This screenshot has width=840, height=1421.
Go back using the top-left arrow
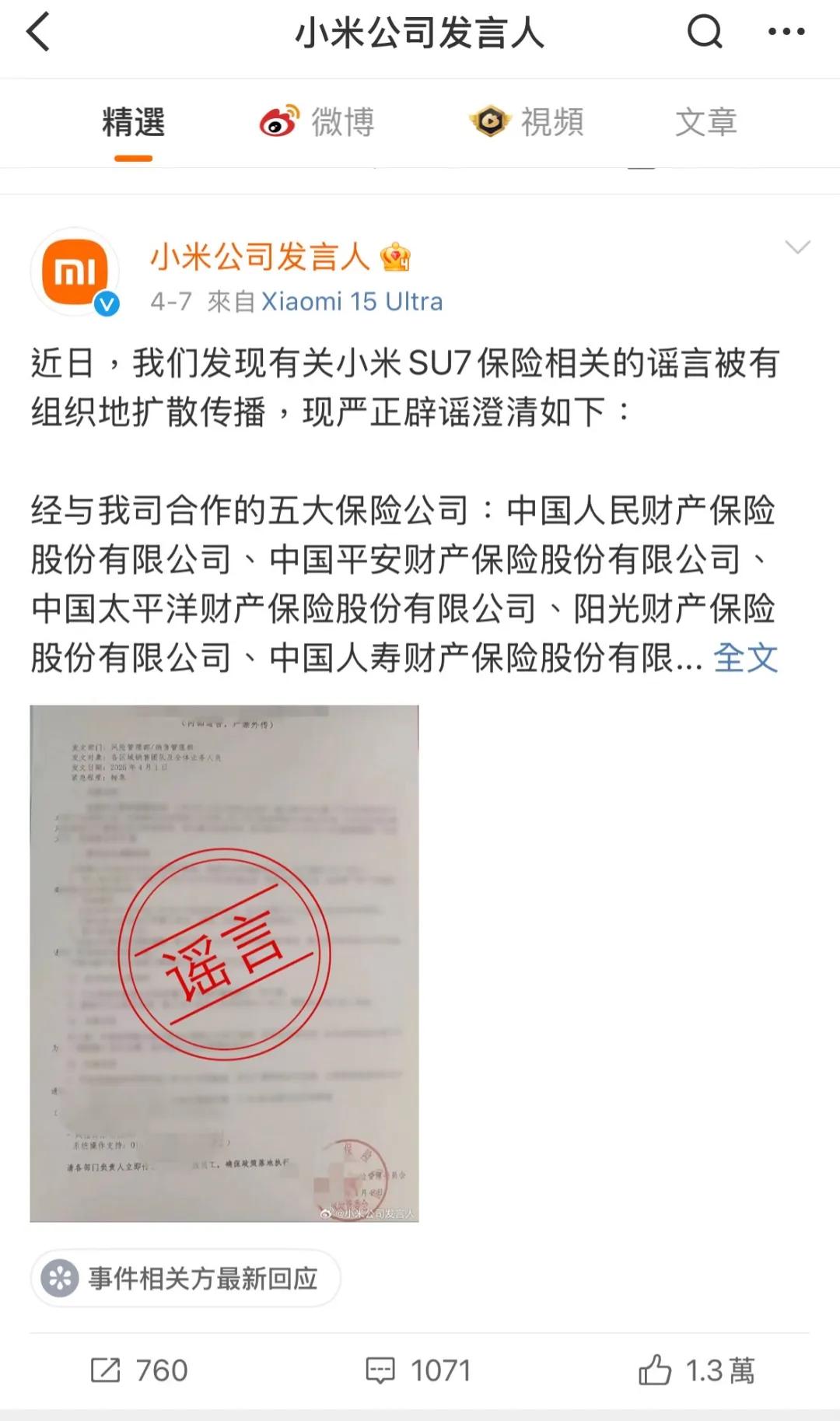tap(39, 33)
